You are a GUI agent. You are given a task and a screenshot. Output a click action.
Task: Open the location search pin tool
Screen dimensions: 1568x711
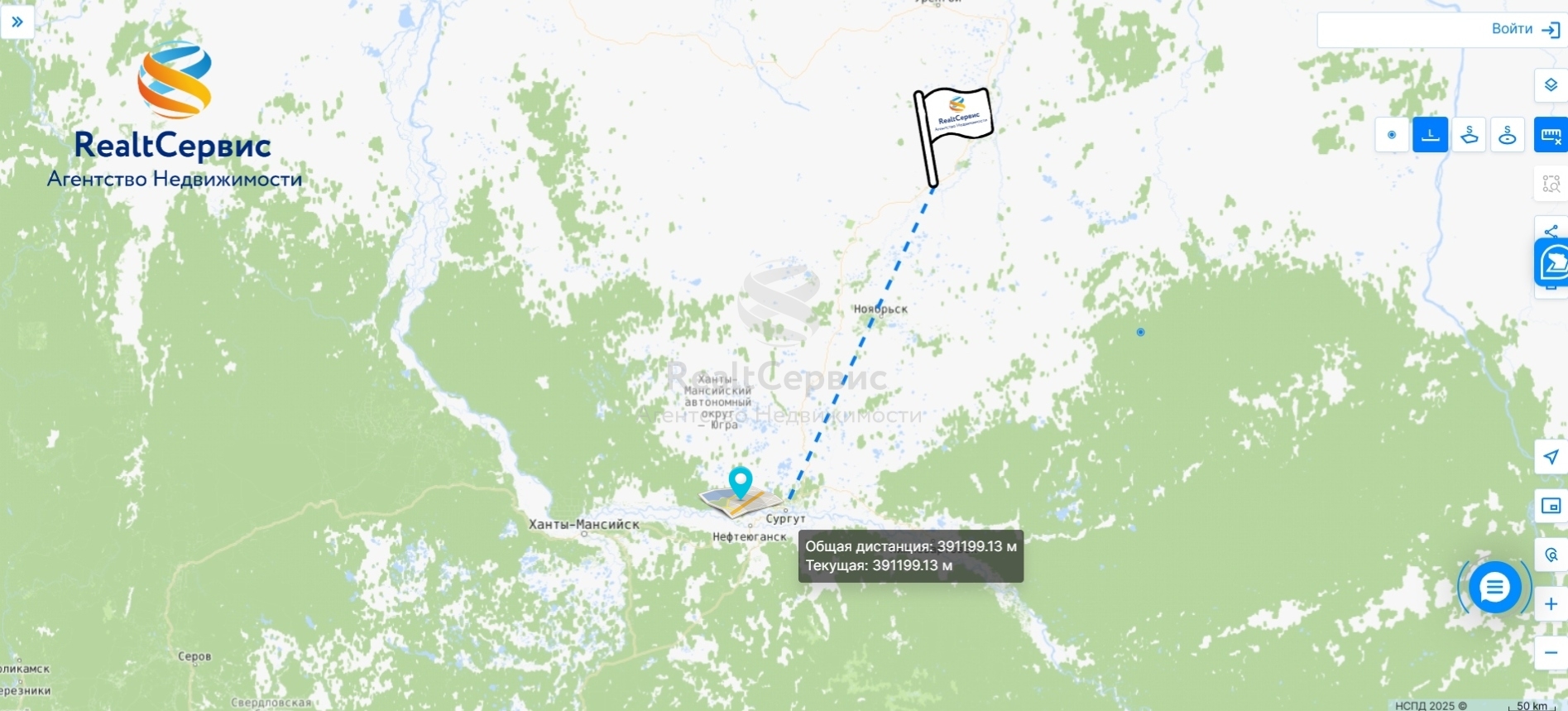[1551, 555]
